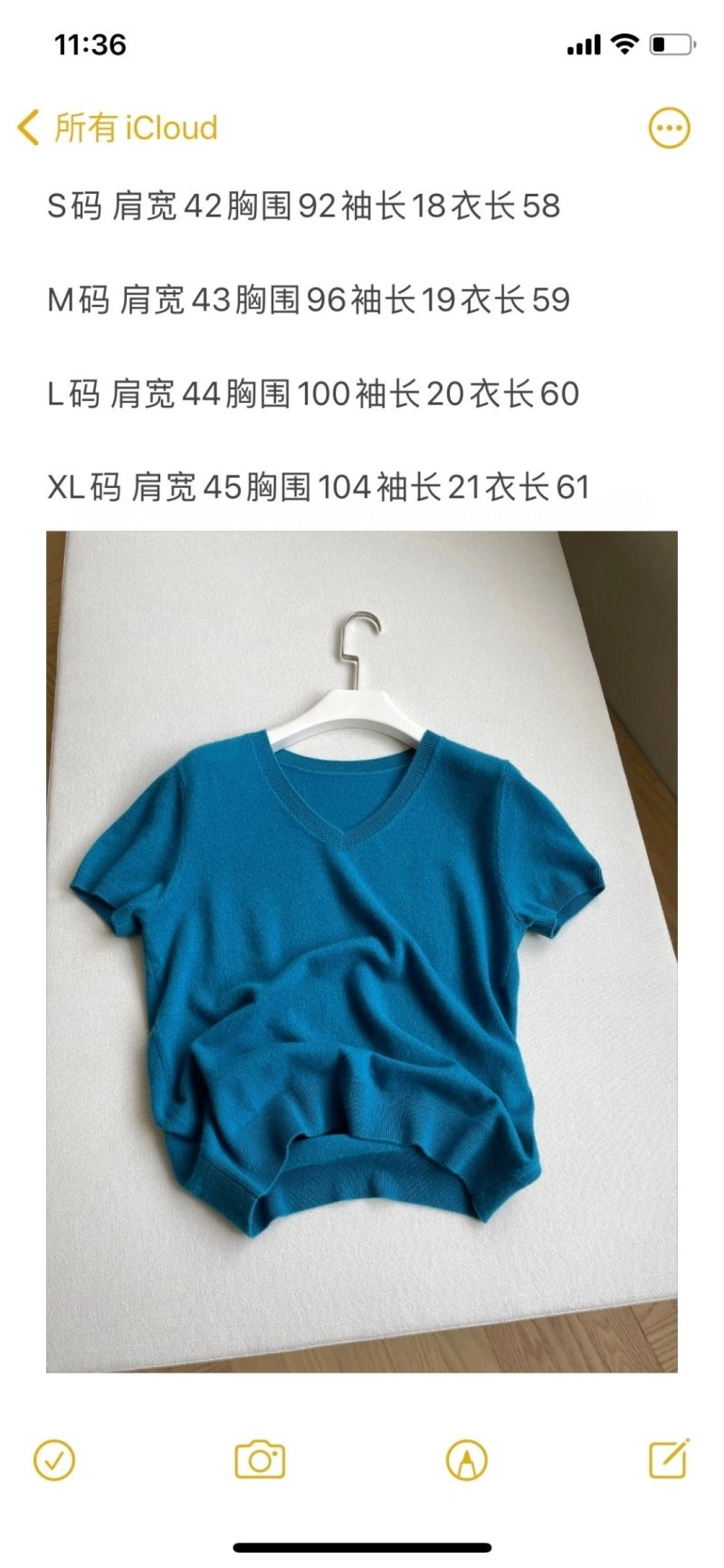
Task: Open the blue sweater photo attachment
Action: [362, 951]
